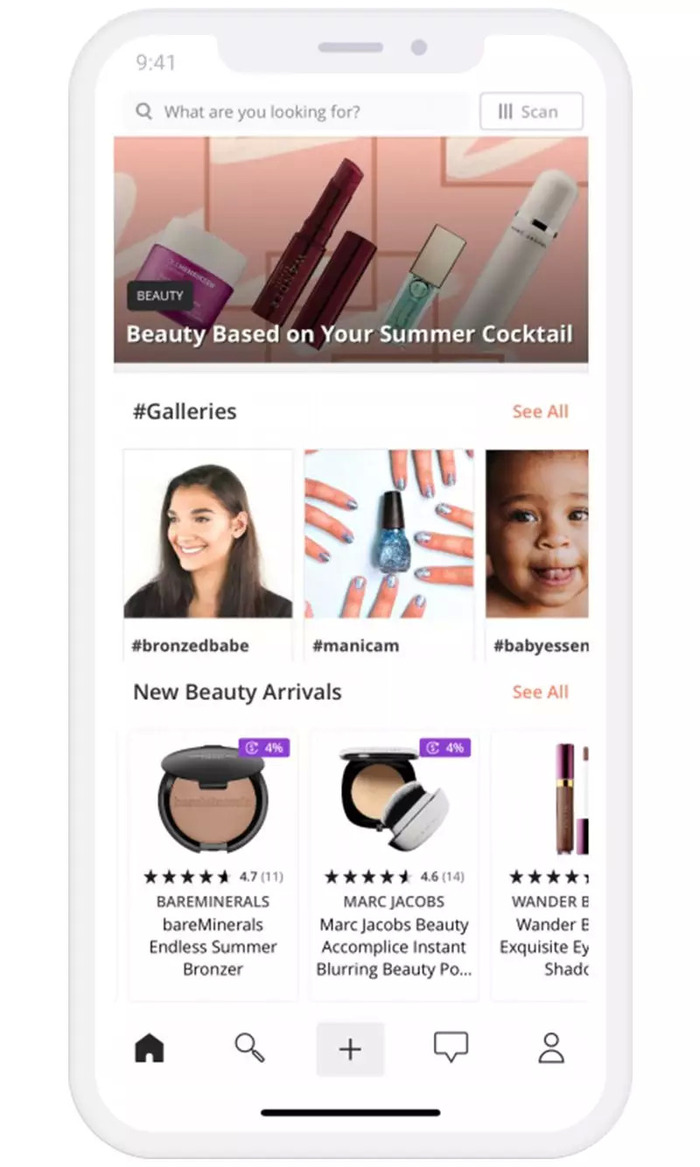Viewport: 700px width, 1167px height.
Task: Tap the plus button to add content
Action: (x=350, y=1049)
